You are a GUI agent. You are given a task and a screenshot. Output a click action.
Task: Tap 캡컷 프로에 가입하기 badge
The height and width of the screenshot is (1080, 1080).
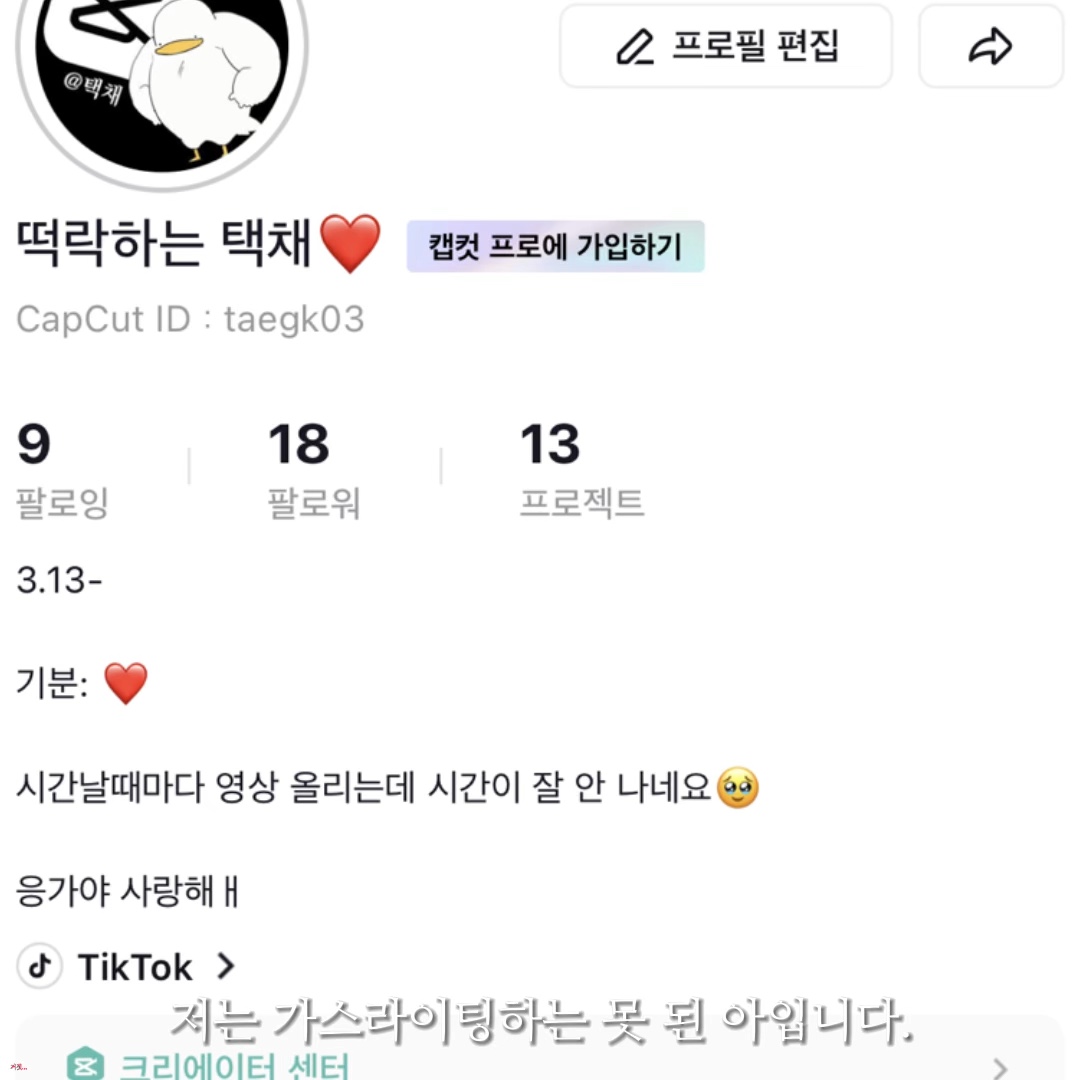tap(555, 247)
